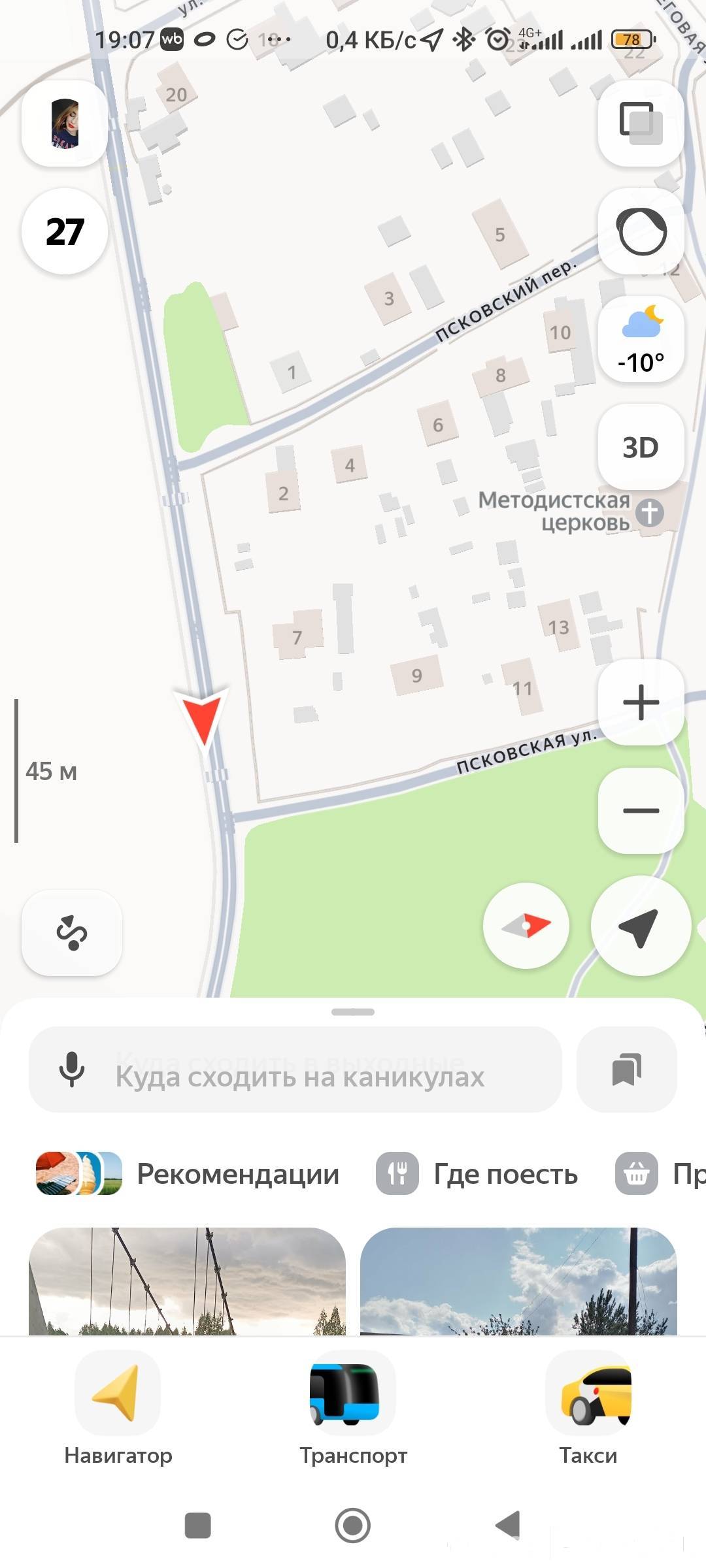
Task: Toggle the 3D map view
Action: pyautogui.click(x=641, y=448)
